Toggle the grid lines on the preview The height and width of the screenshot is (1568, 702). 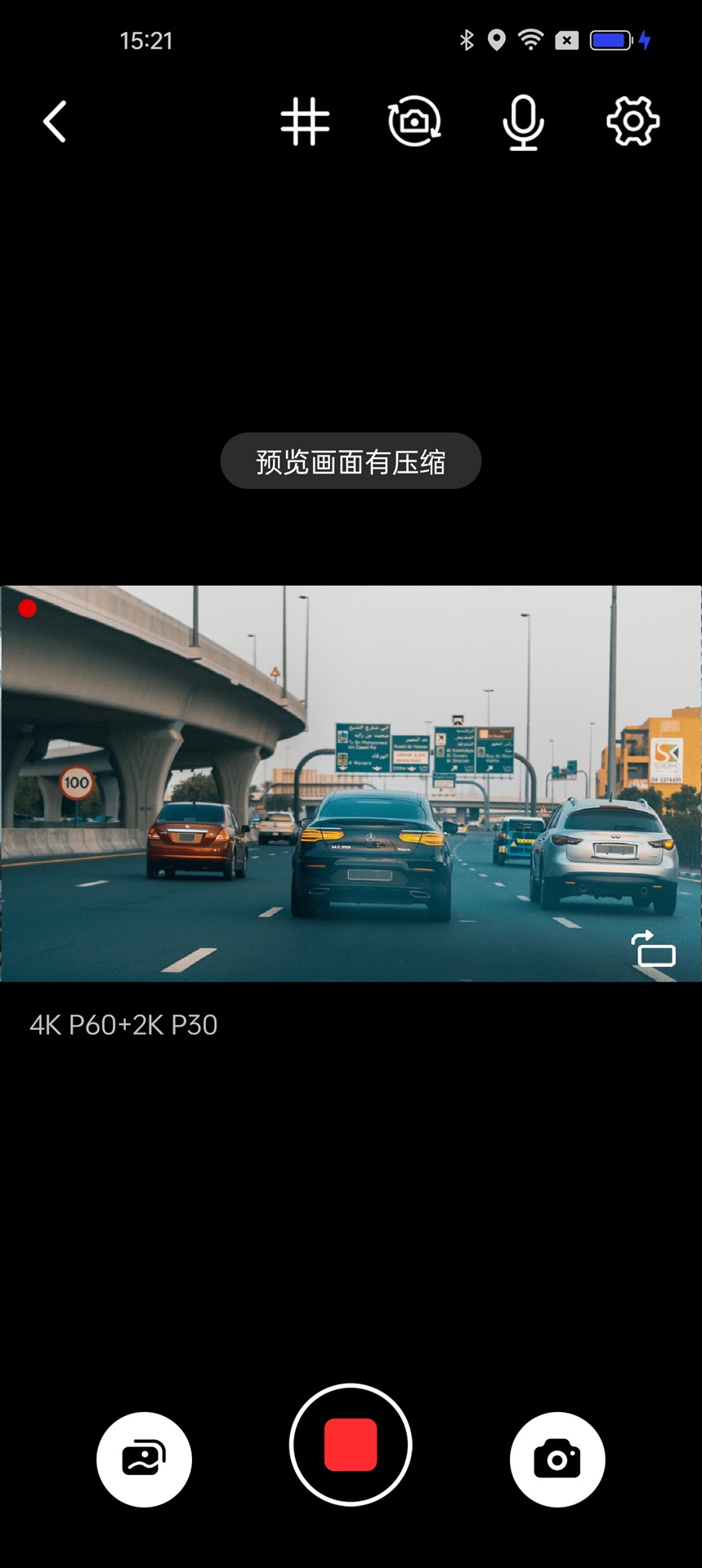(x=305, y=121)
